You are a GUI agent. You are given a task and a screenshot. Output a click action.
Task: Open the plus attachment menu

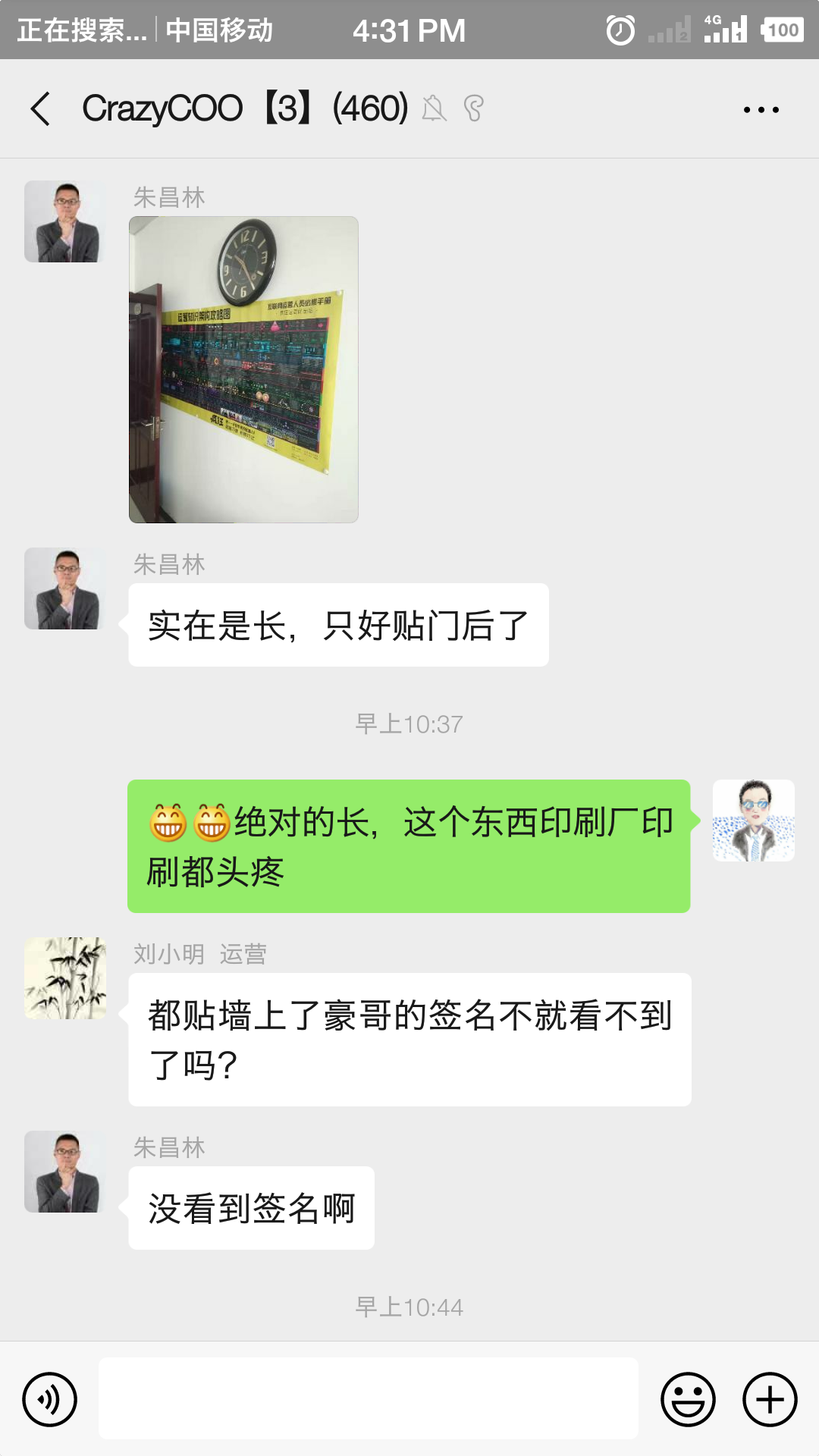[x=769, y=1399]
